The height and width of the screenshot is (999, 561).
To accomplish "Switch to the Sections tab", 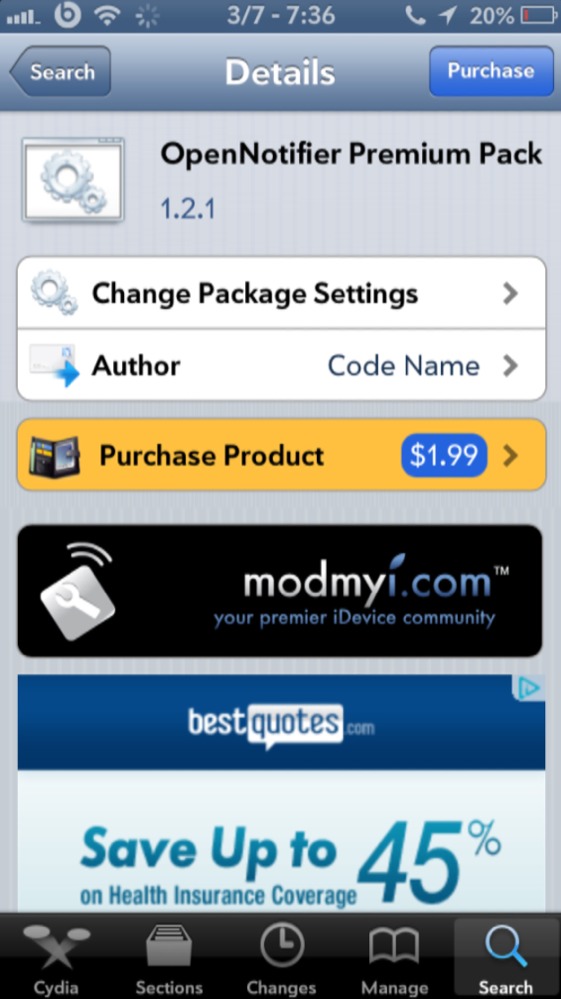I will (169, 956).
